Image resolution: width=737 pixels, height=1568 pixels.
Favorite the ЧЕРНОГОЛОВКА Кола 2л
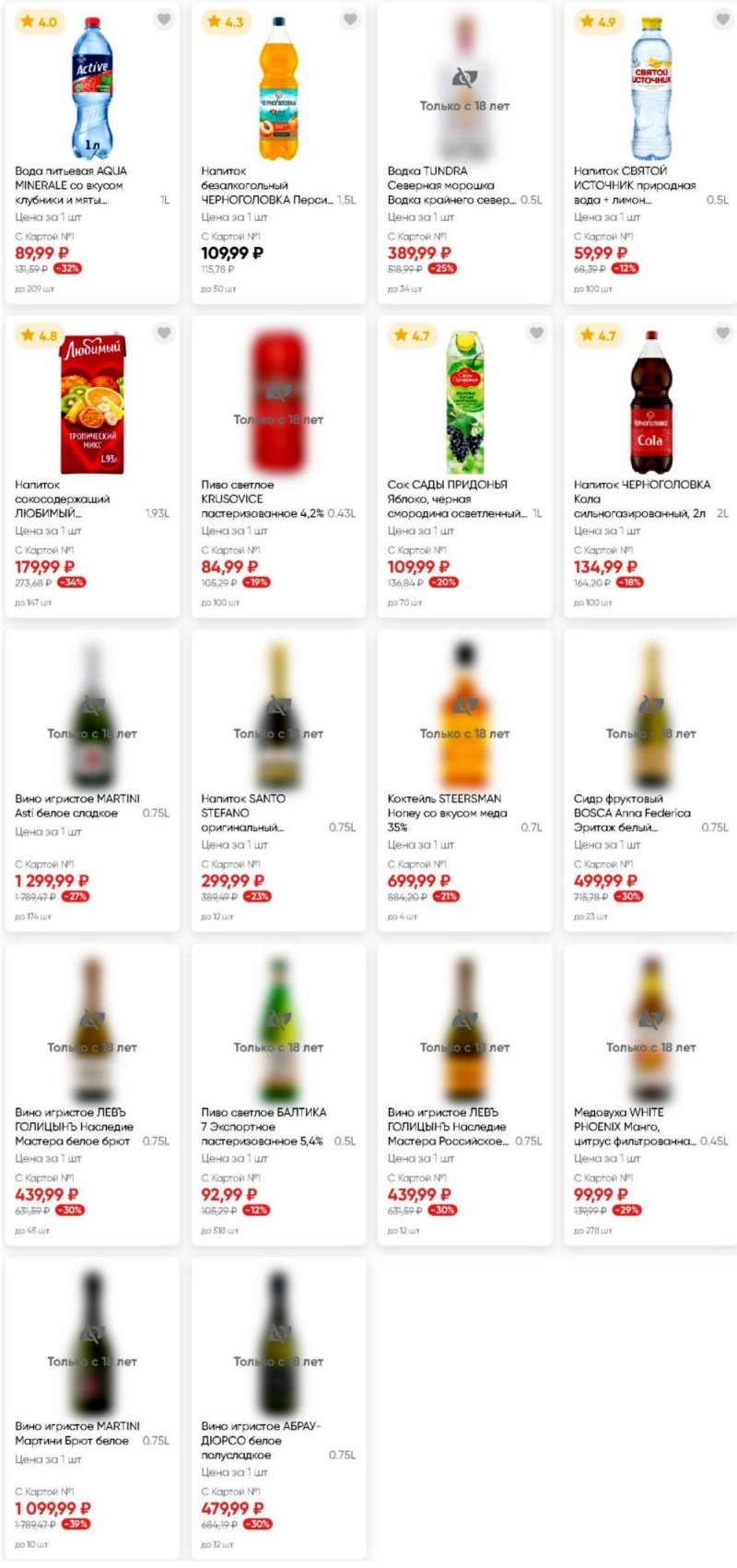[x=722, y=333]
